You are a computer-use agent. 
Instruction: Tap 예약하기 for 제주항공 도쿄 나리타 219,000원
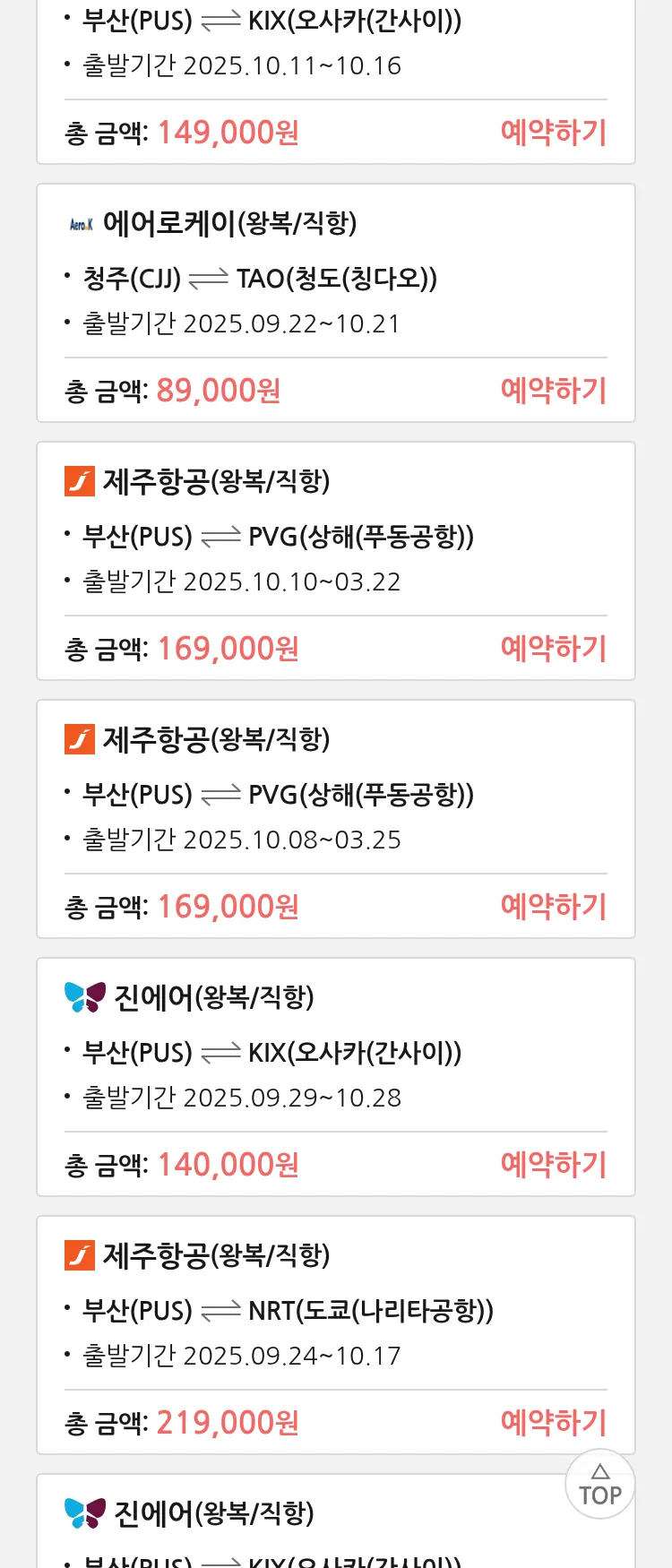[553, 1423]
